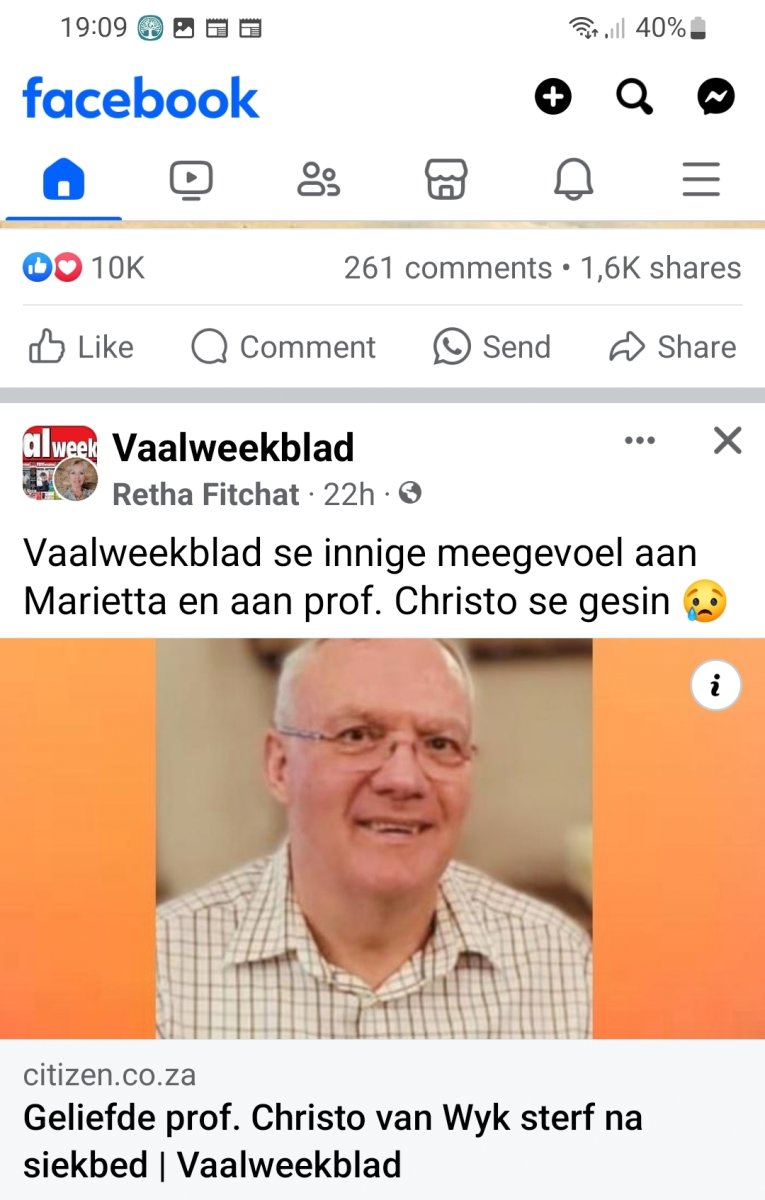Open Retha Fitchat's profile

click(x=206, y=494)
